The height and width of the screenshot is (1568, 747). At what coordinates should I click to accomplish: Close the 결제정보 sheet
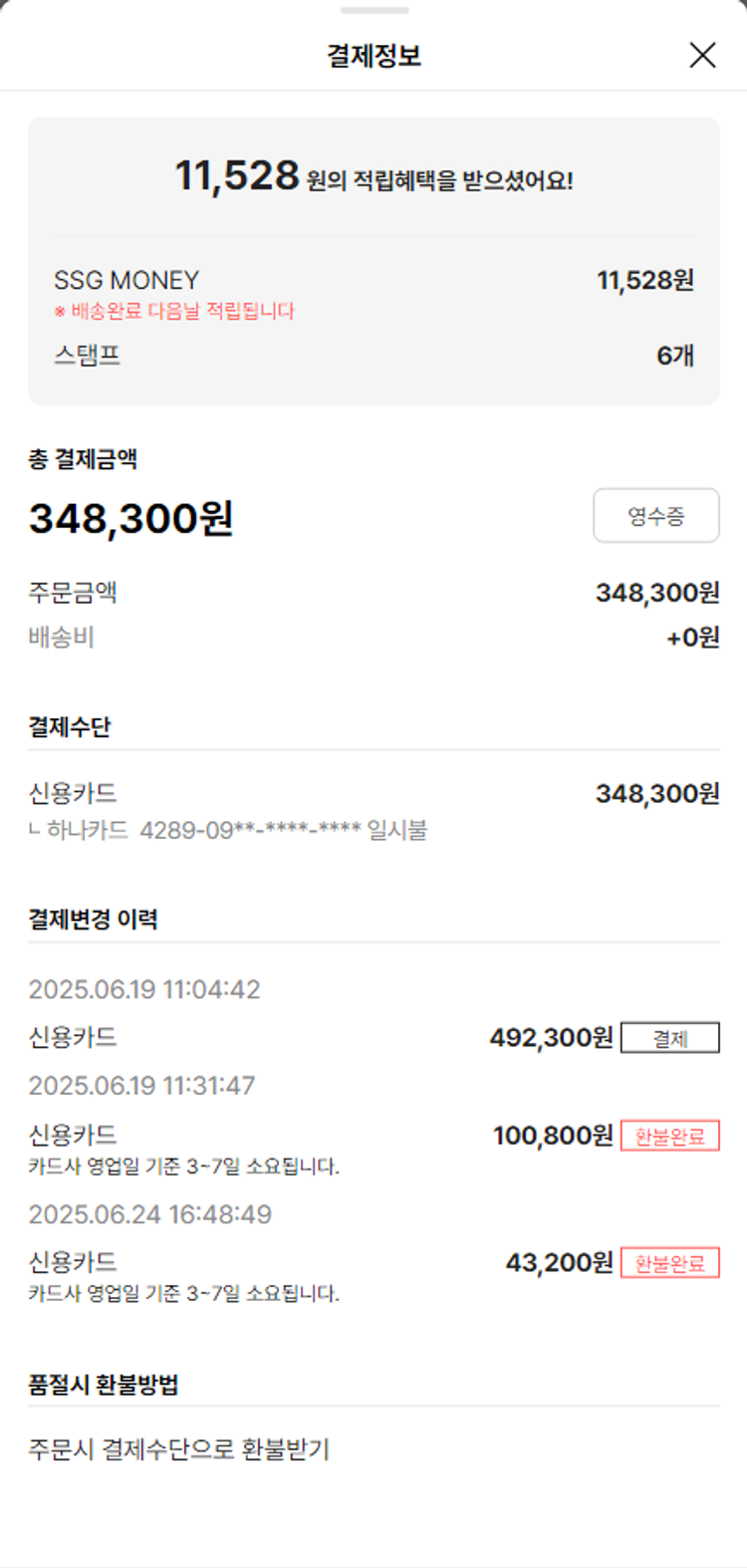click(702, 55)
